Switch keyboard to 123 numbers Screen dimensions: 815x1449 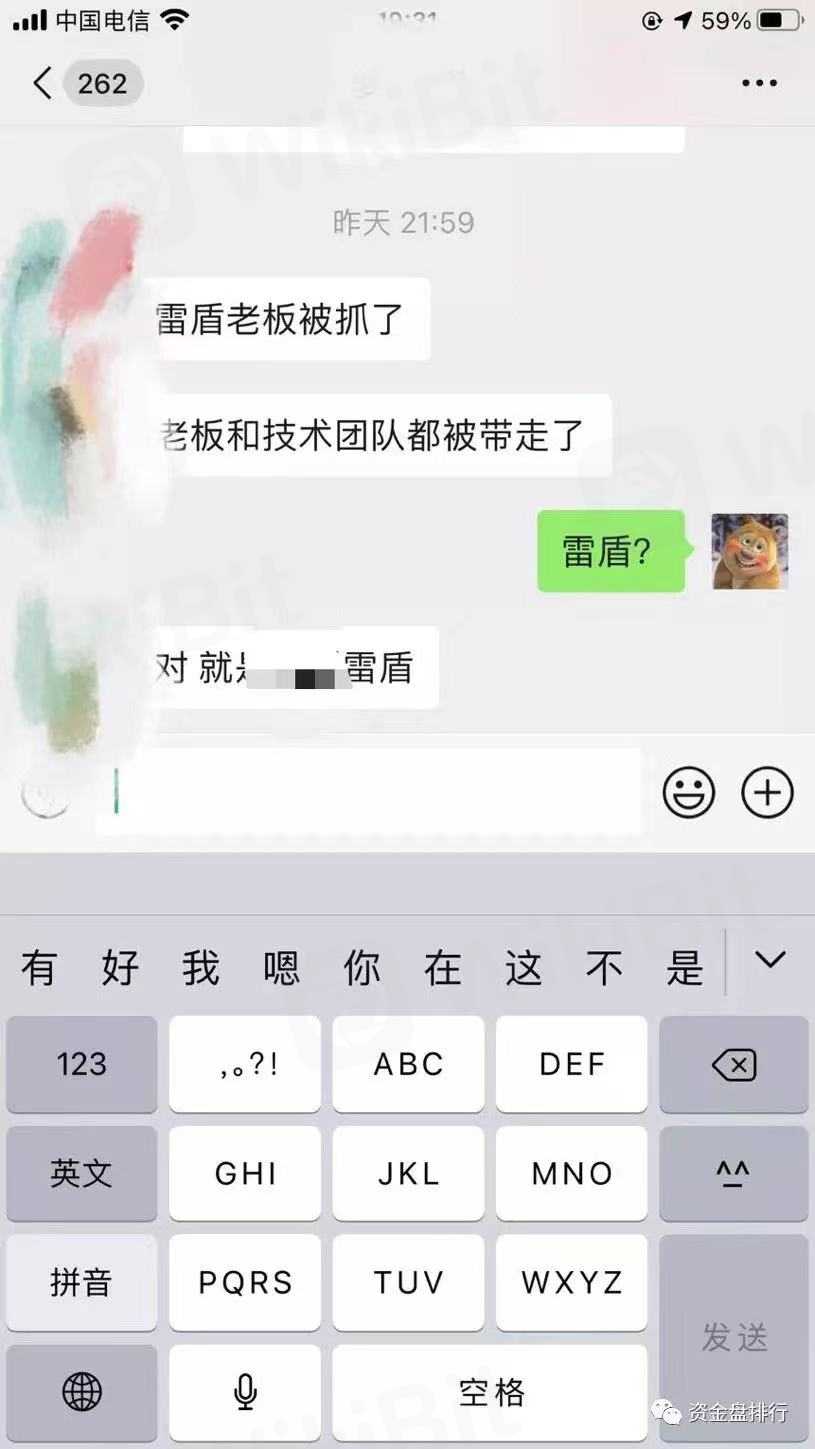(x=82, y=1064)
